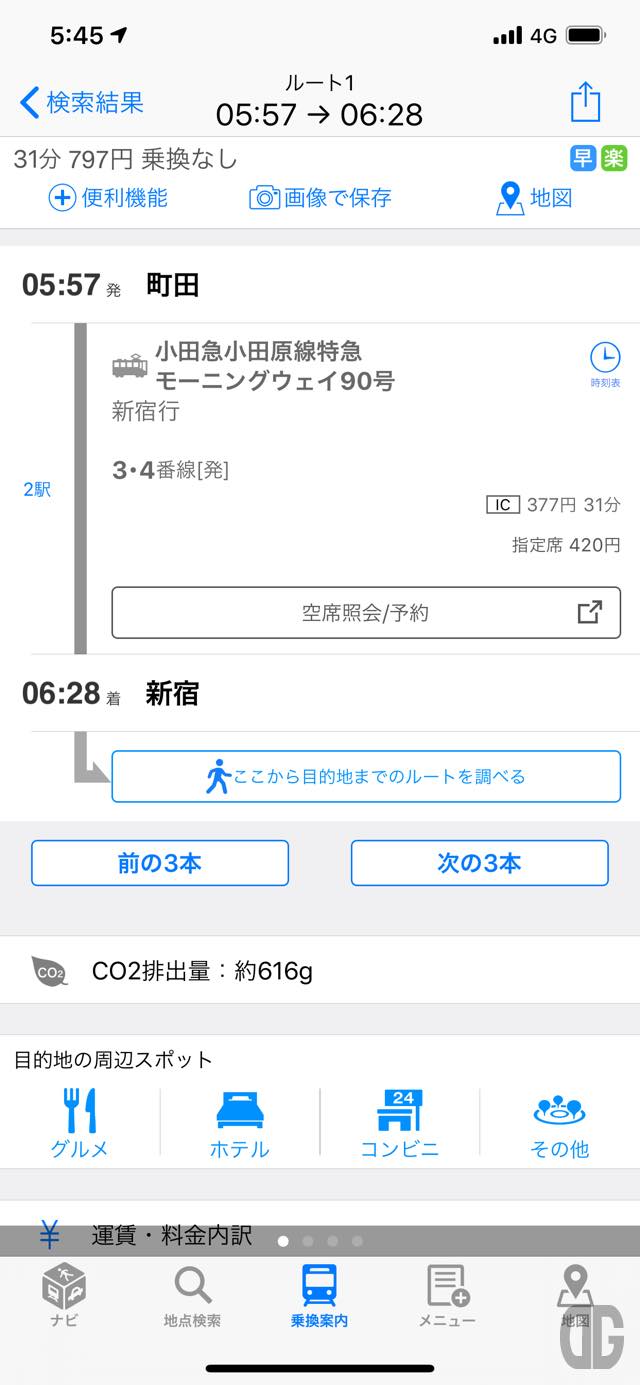Screen dimensions: 640x1385
Task: Open 便利機能 options
Action: [x=108, y=198]
